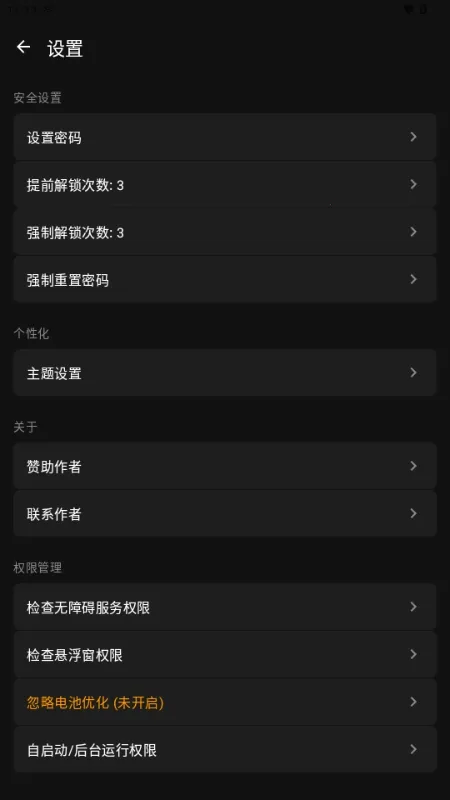Open 联系作者
The height and width of the screenshot is (800, 450).
225,513
